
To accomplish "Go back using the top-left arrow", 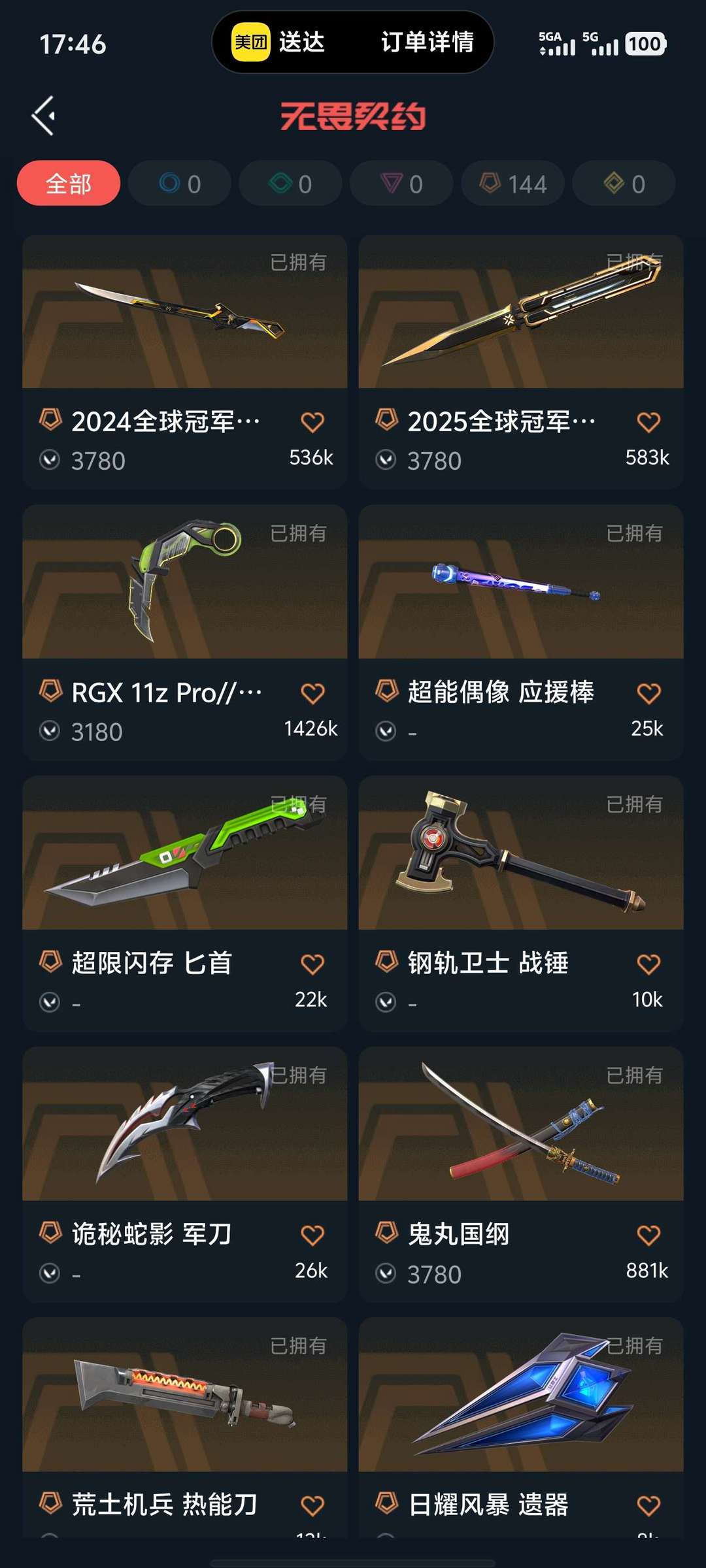I will (44, 116).
